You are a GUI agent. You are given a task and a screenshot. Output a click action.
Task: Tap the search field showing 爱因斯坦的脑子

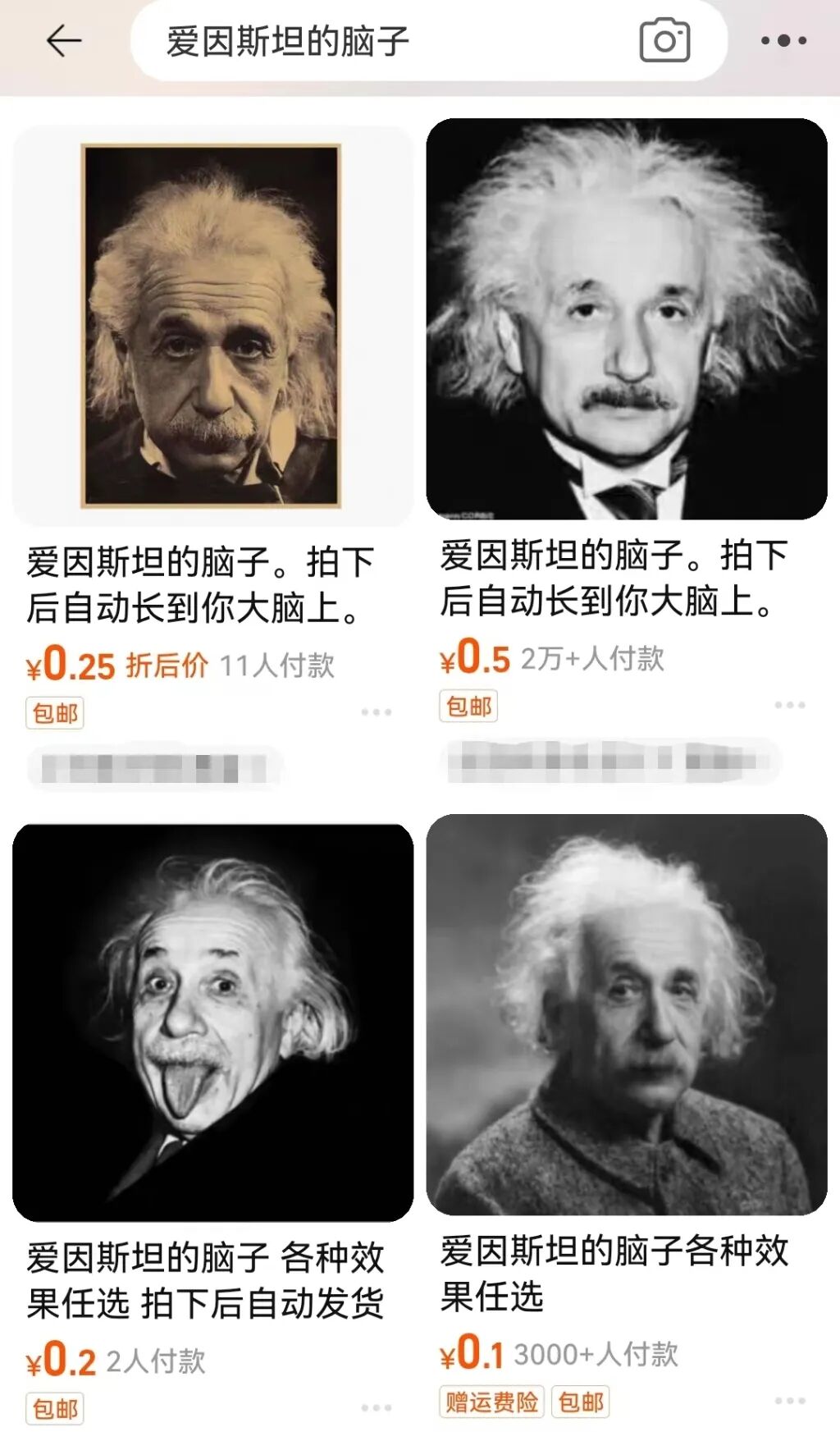click(369, 39)
